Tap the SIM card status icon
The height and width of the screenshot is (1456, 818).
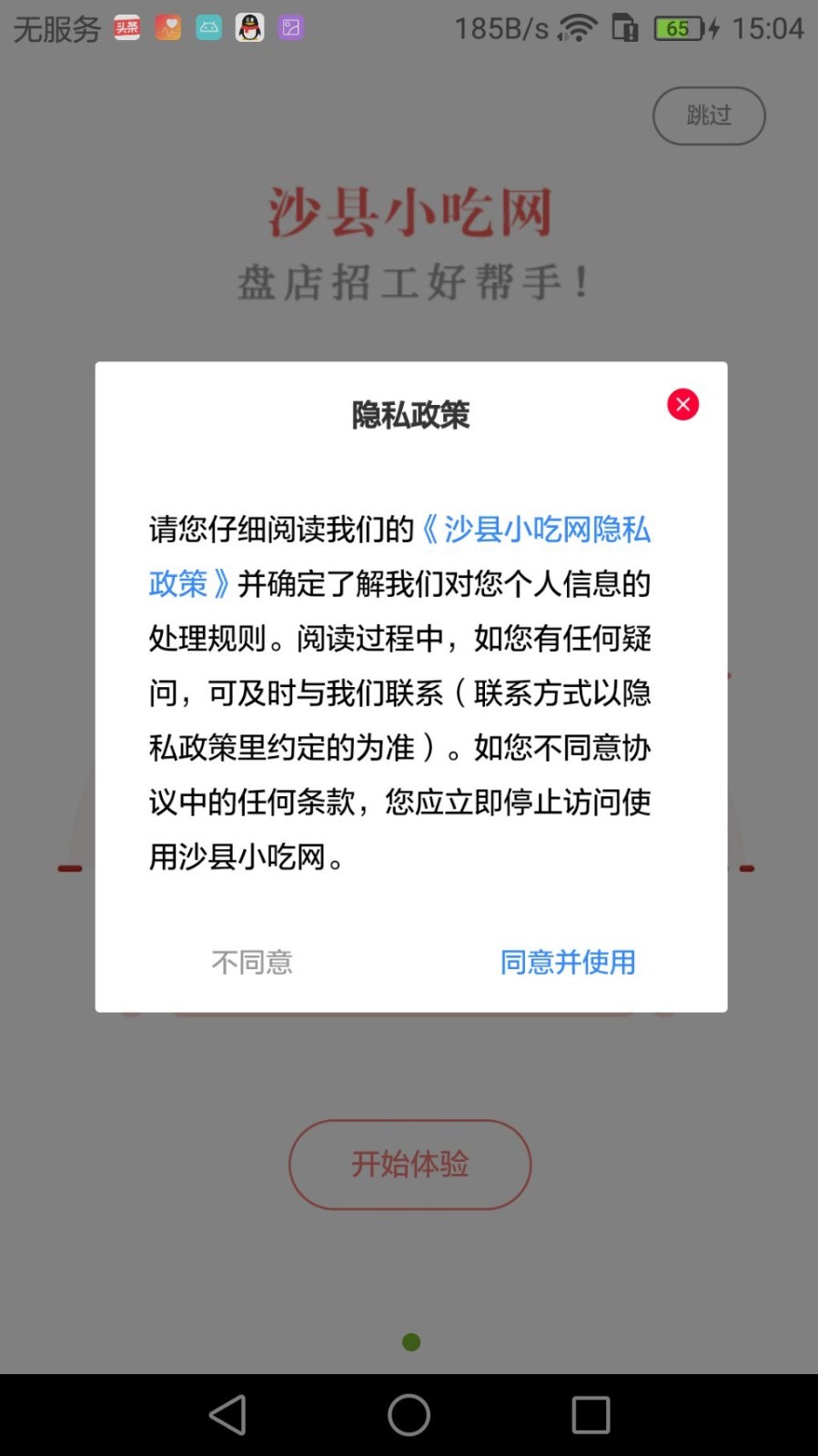tap(624, 29)
